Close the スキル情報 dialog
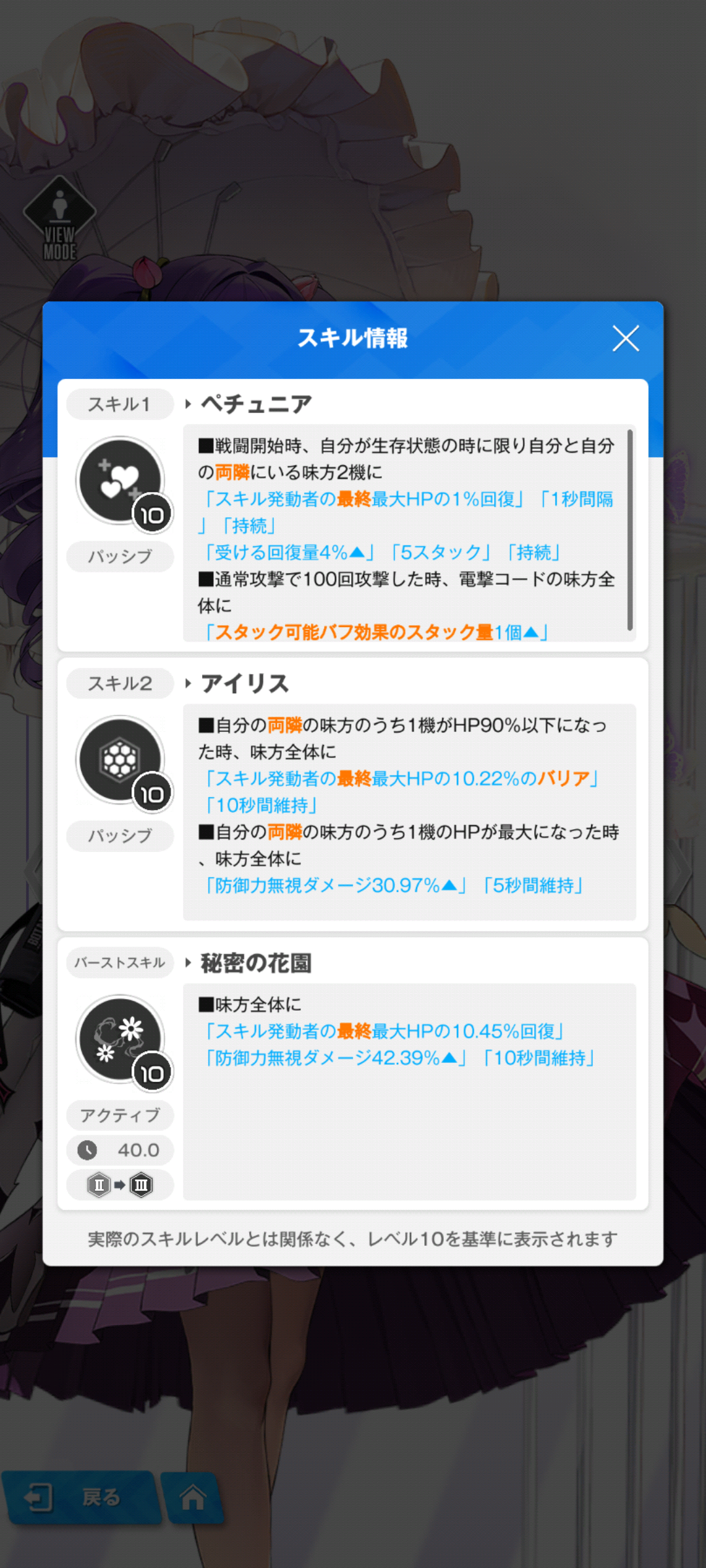This screenshot has width=706, height=1568. click(x=626, y=338)
